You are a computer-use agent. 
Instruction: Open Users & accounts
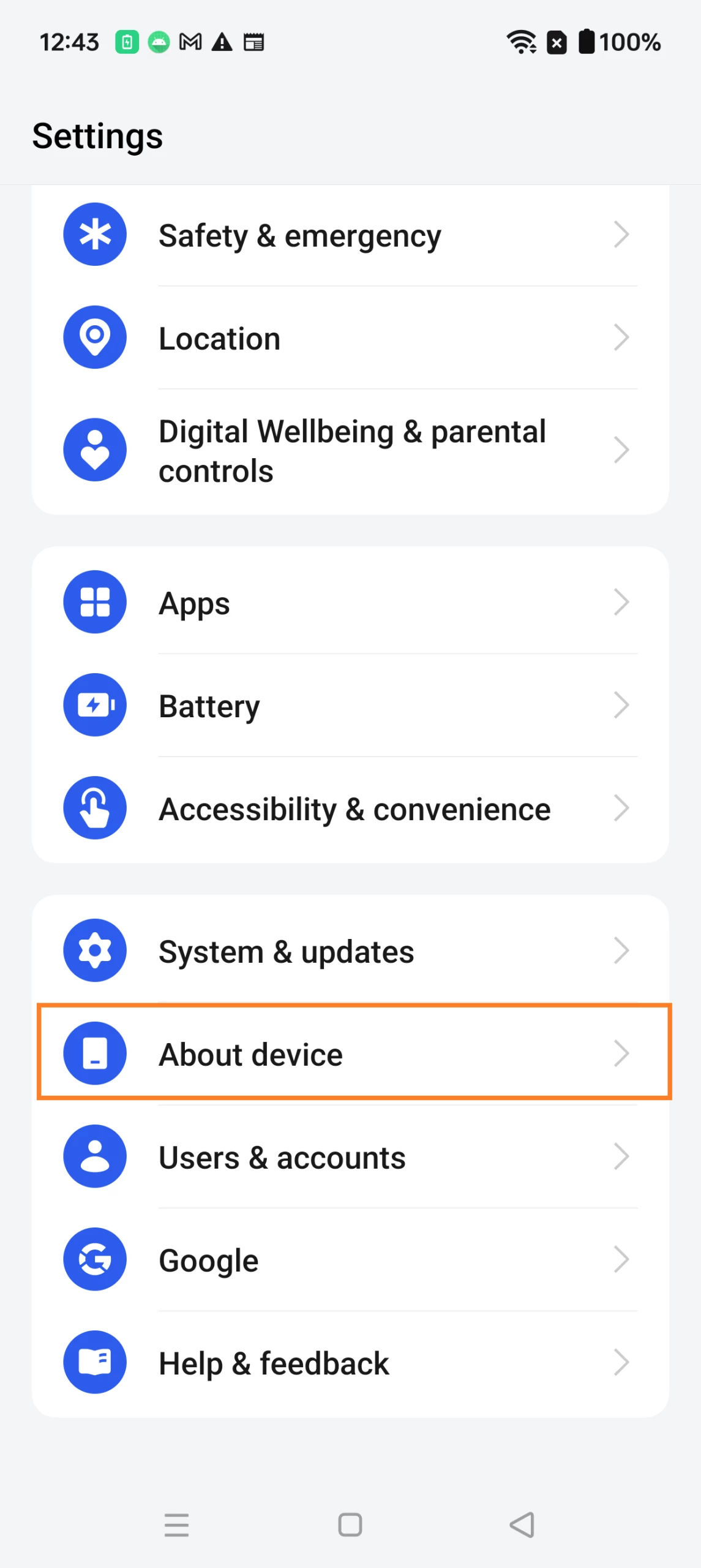[x=349, y=1156]
